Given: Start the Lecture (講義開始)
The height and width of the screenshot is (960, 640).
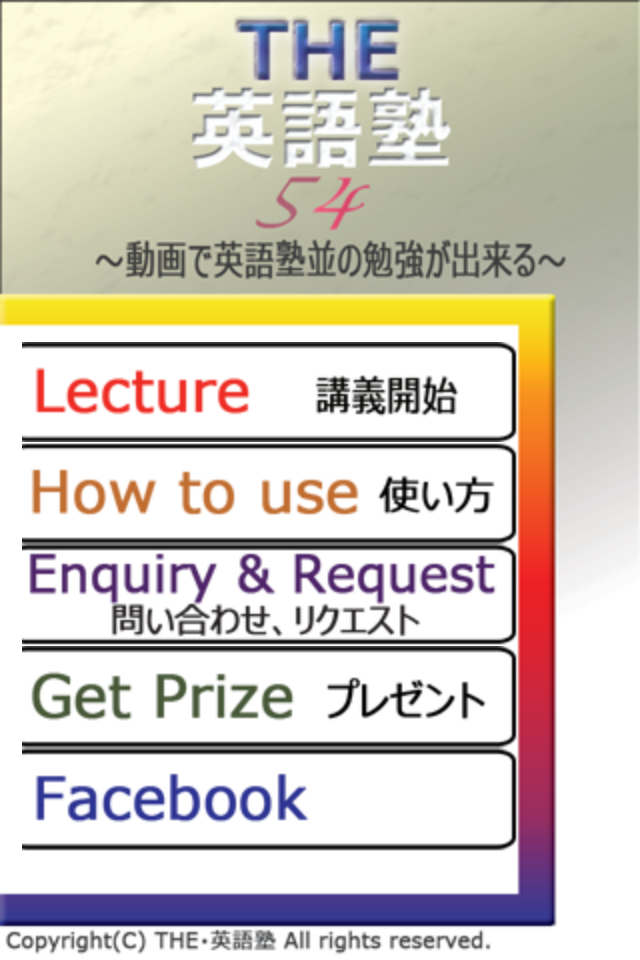Looking at the screenshot, I should pos(267,392).
